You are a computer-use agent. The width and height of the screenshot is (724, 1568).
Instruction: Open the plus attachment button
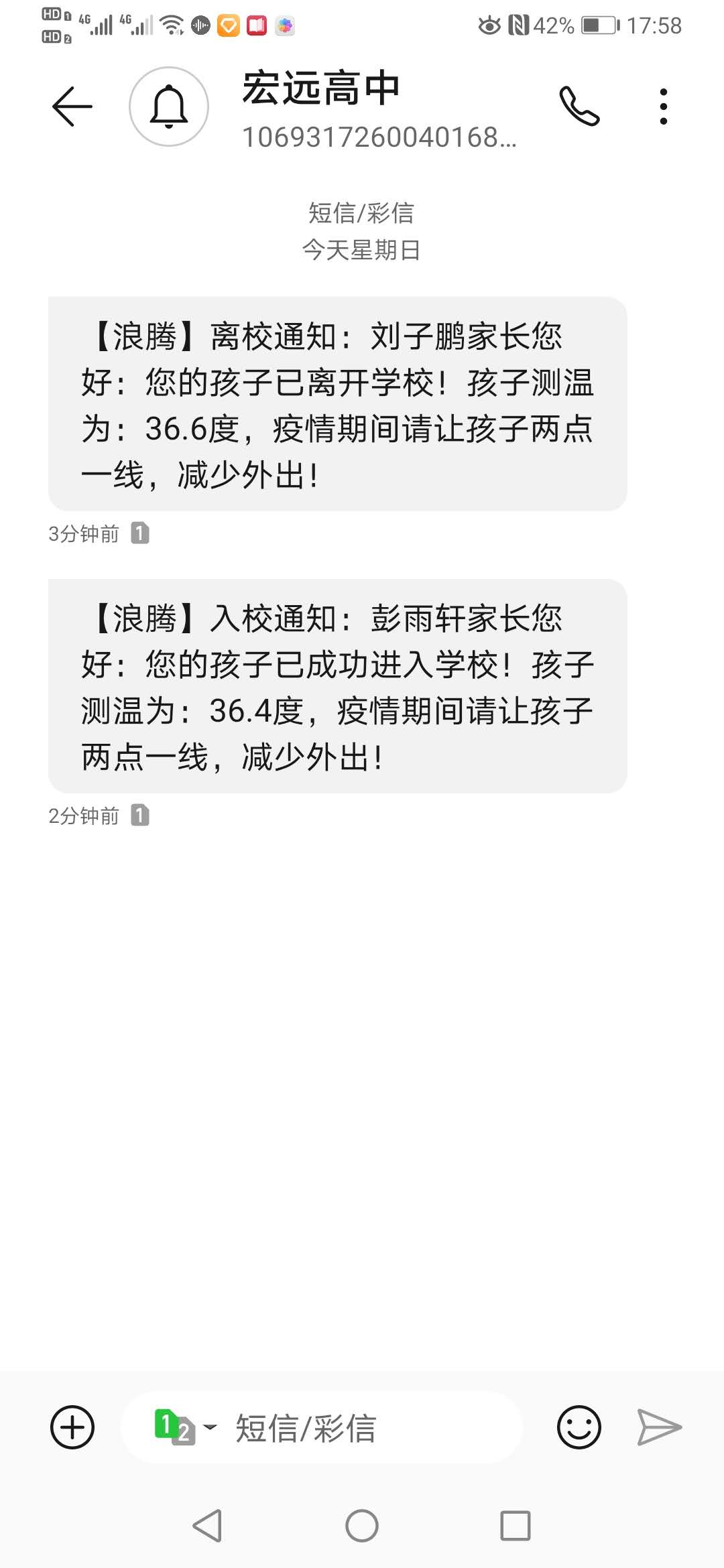tap(72, 1427)
